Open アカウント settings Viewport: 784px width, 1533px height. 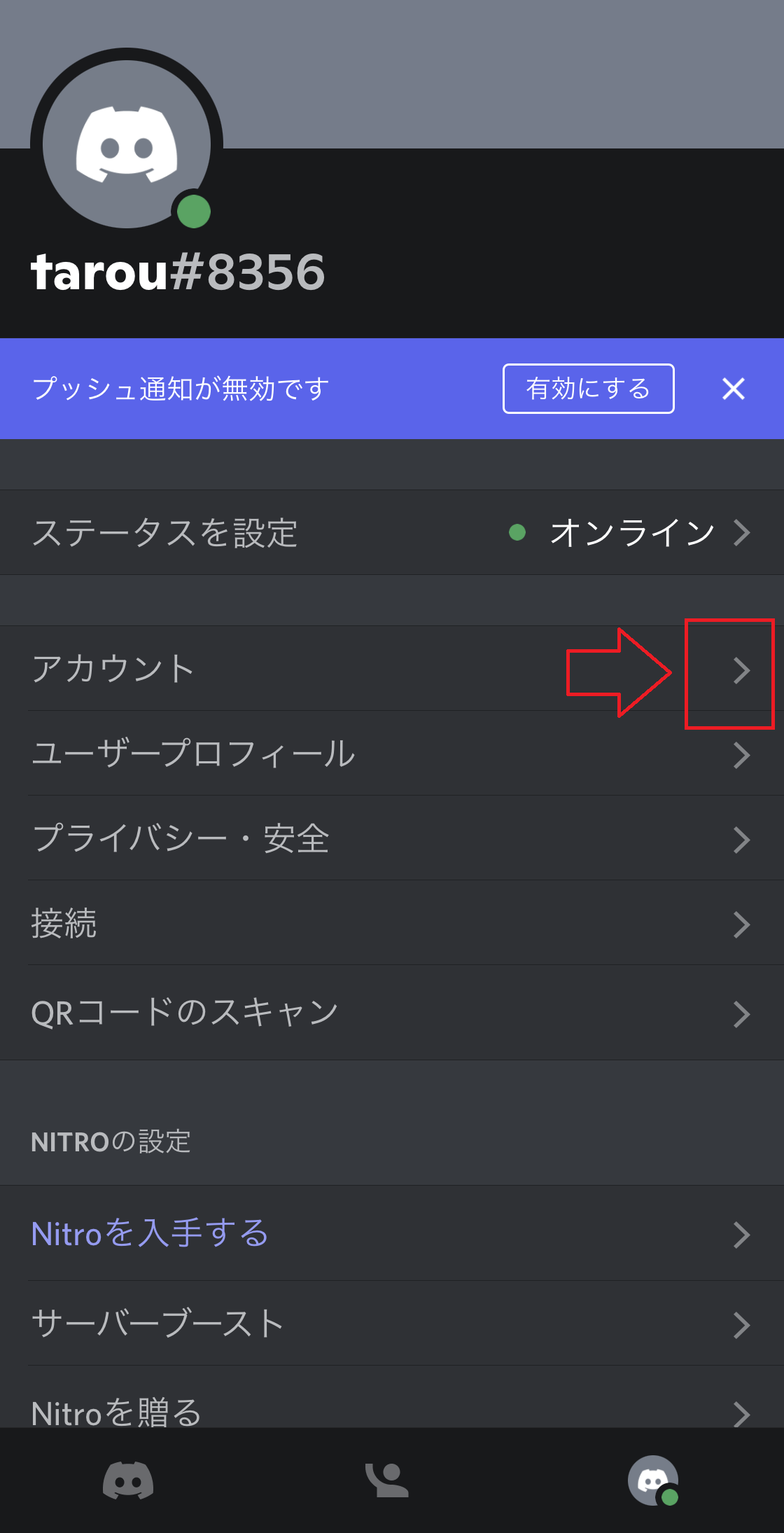pyautogui.click(x=392, y=669)
